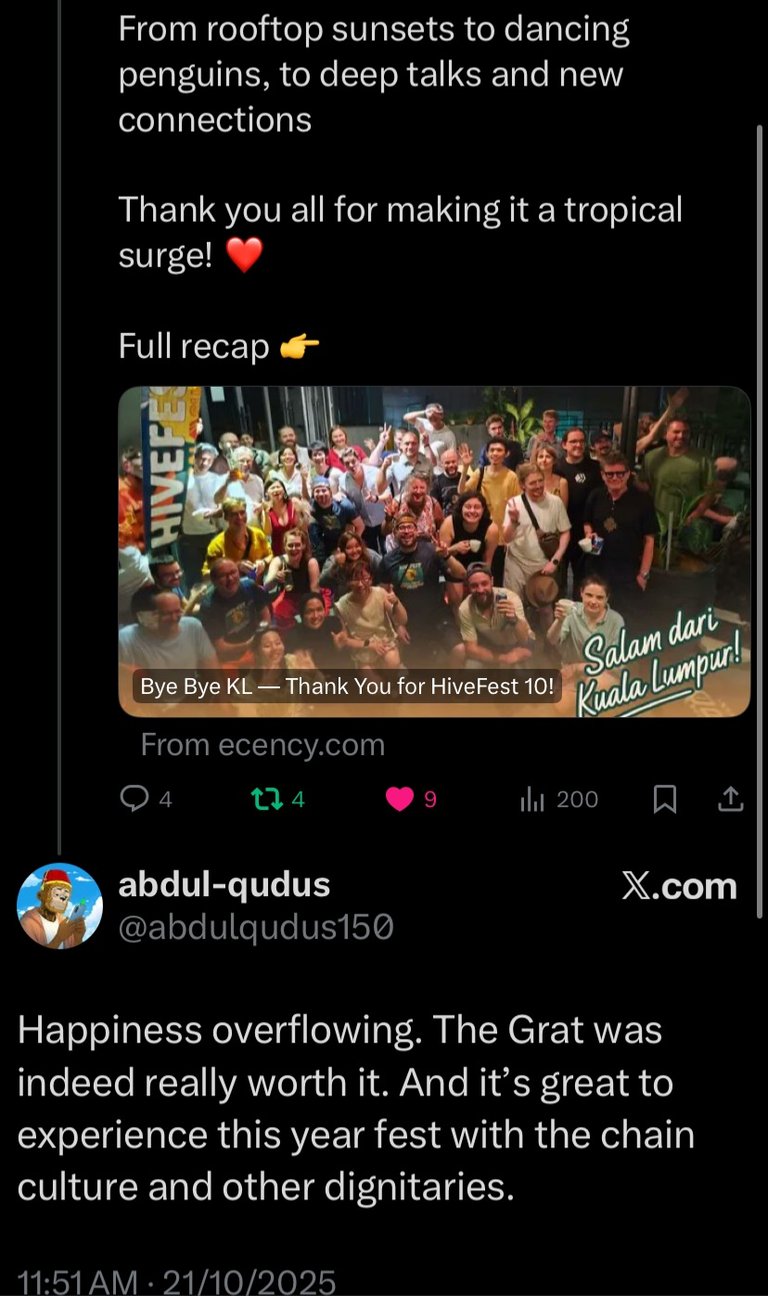Screen dimensions: 768x1296
Task: Open the Bye Bye KL ecency.com link card
Action: (434, 551)
